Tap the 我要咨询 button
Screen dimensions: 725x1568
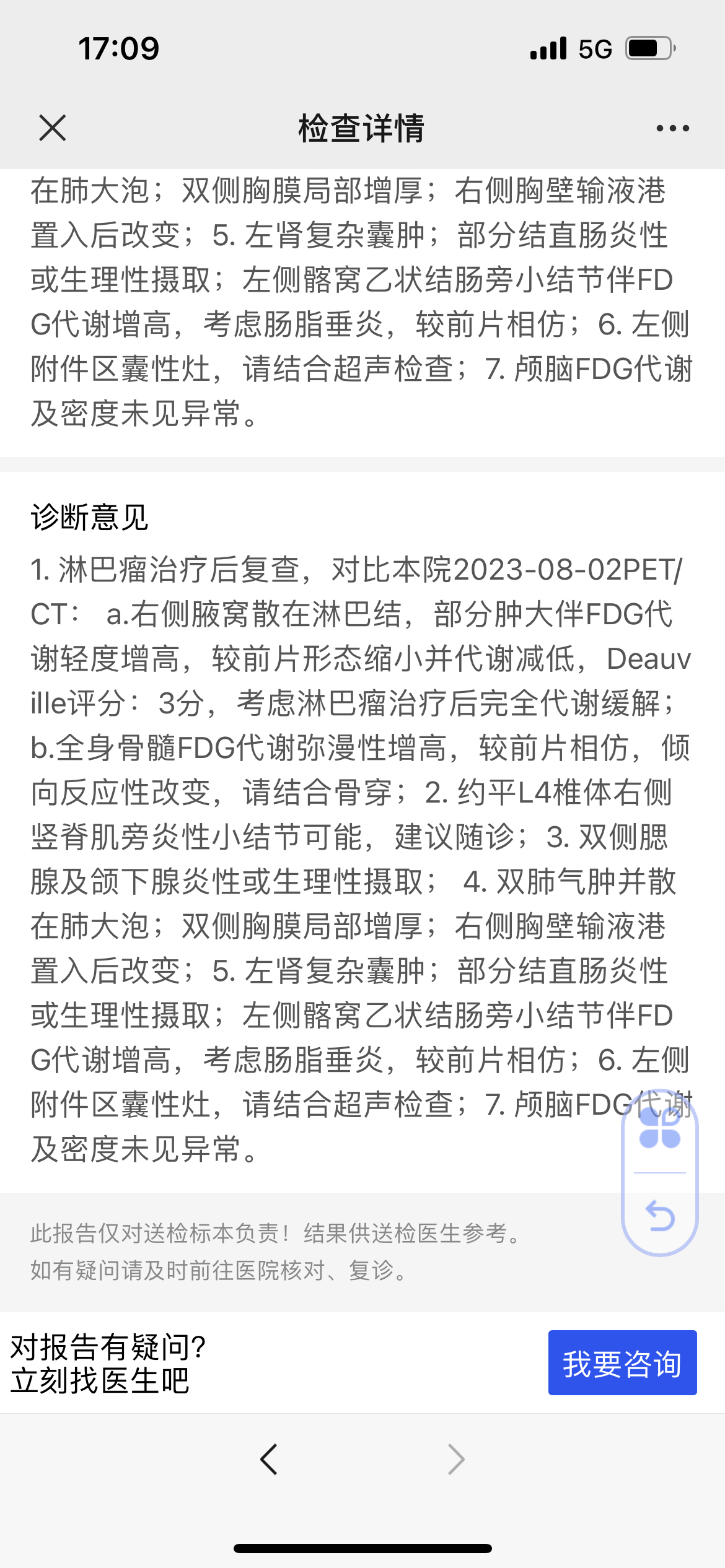pos(622,1363)
